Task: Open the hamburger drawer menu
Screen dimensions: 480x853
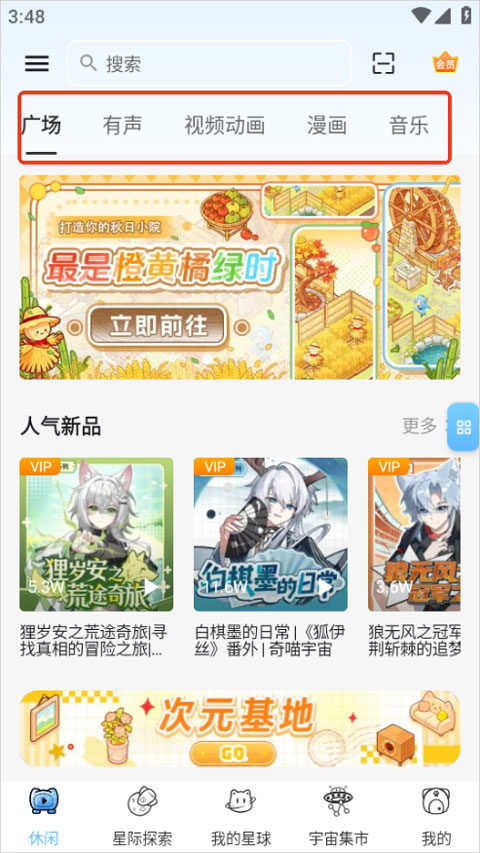Action: click(x=37, y=64)
